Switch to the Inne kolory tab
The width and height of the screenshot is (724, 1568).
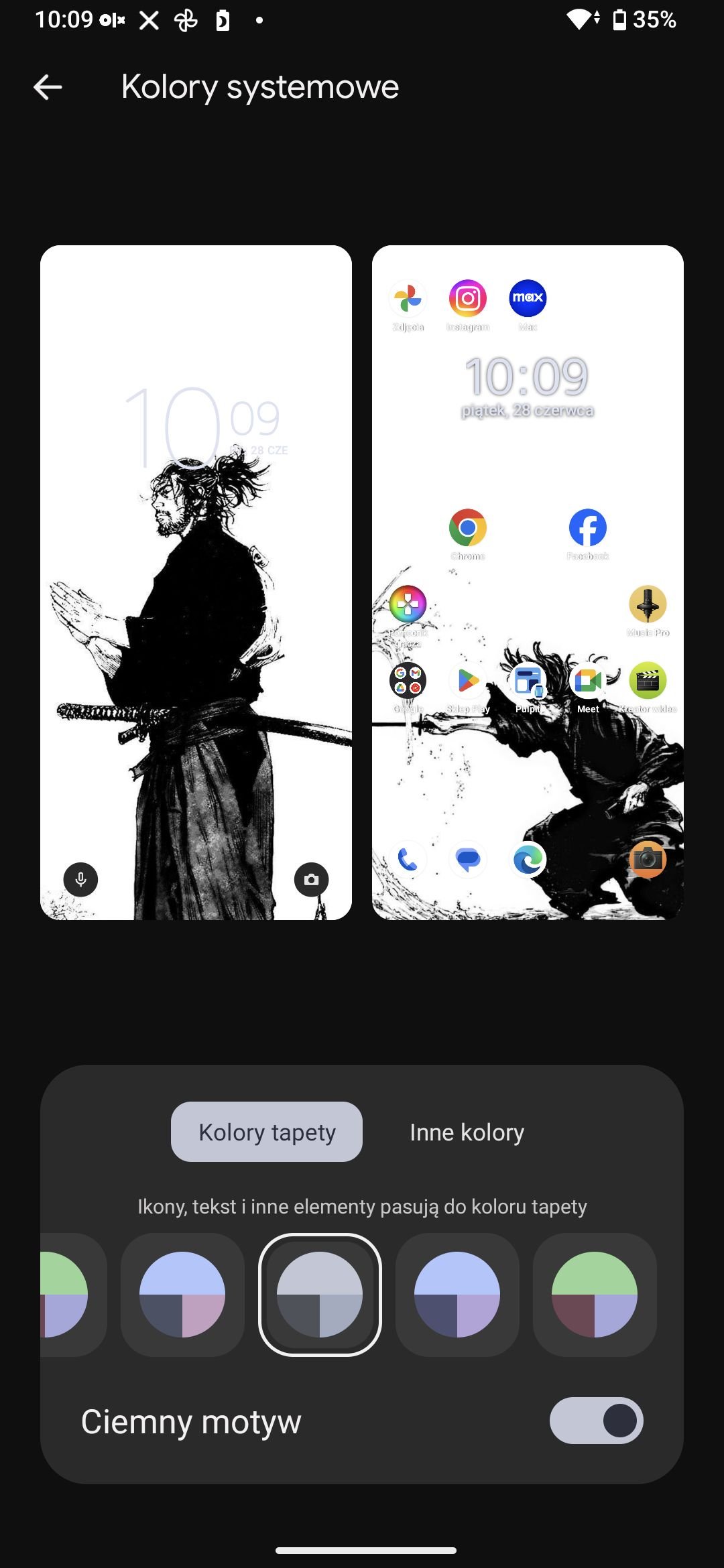tap(467, 1132)
